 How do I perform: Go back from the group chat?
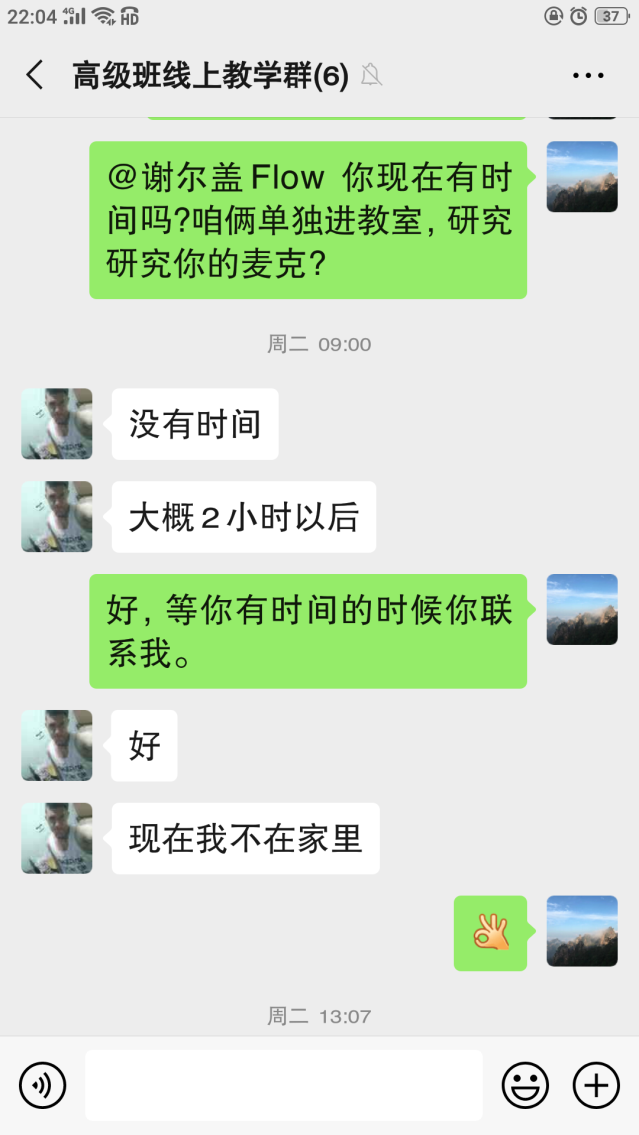tap(35, 75)
